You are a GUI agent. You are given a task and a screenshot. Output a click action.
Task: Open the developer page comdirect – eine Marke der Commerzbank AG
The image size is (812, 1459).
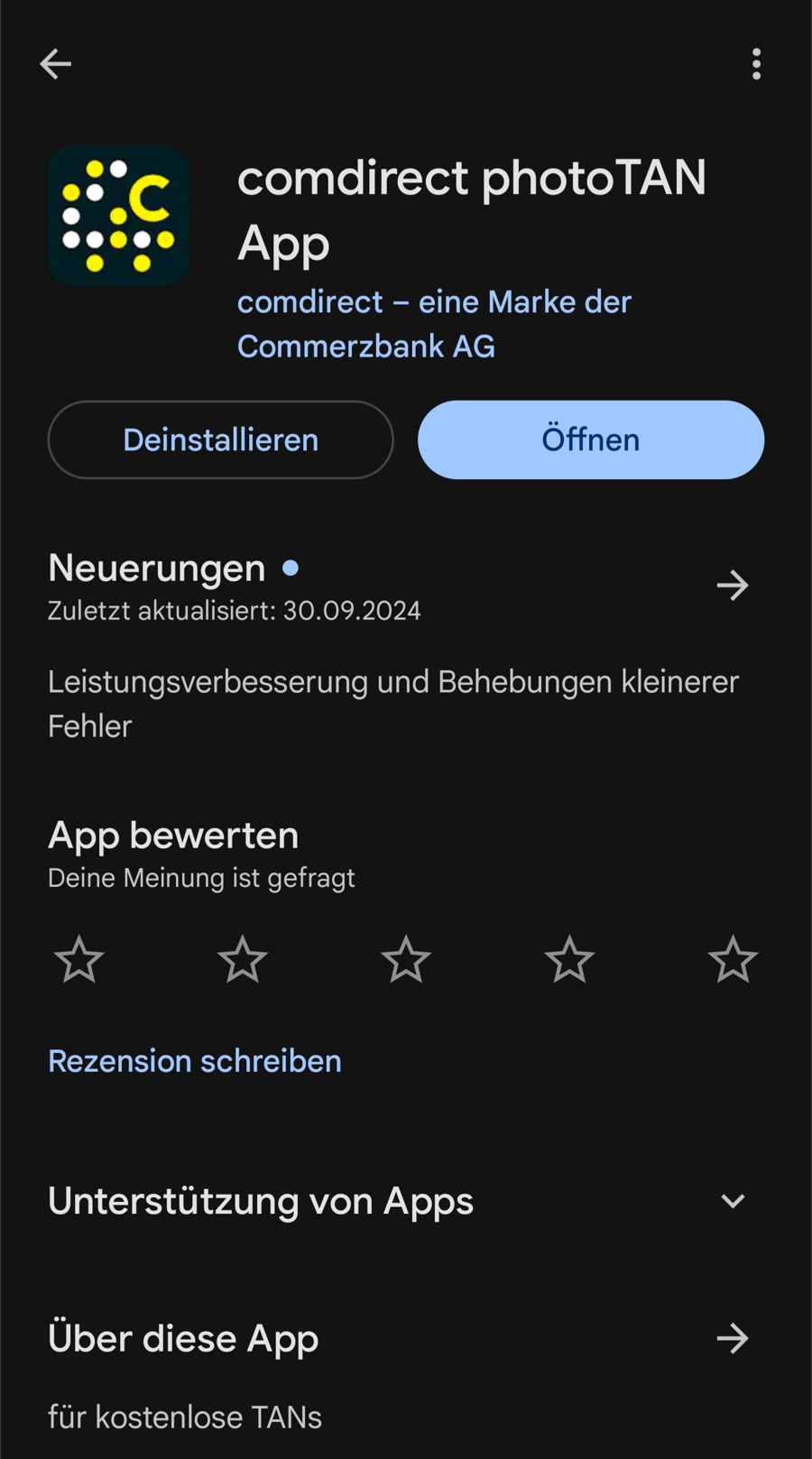(x=434, y=323)
